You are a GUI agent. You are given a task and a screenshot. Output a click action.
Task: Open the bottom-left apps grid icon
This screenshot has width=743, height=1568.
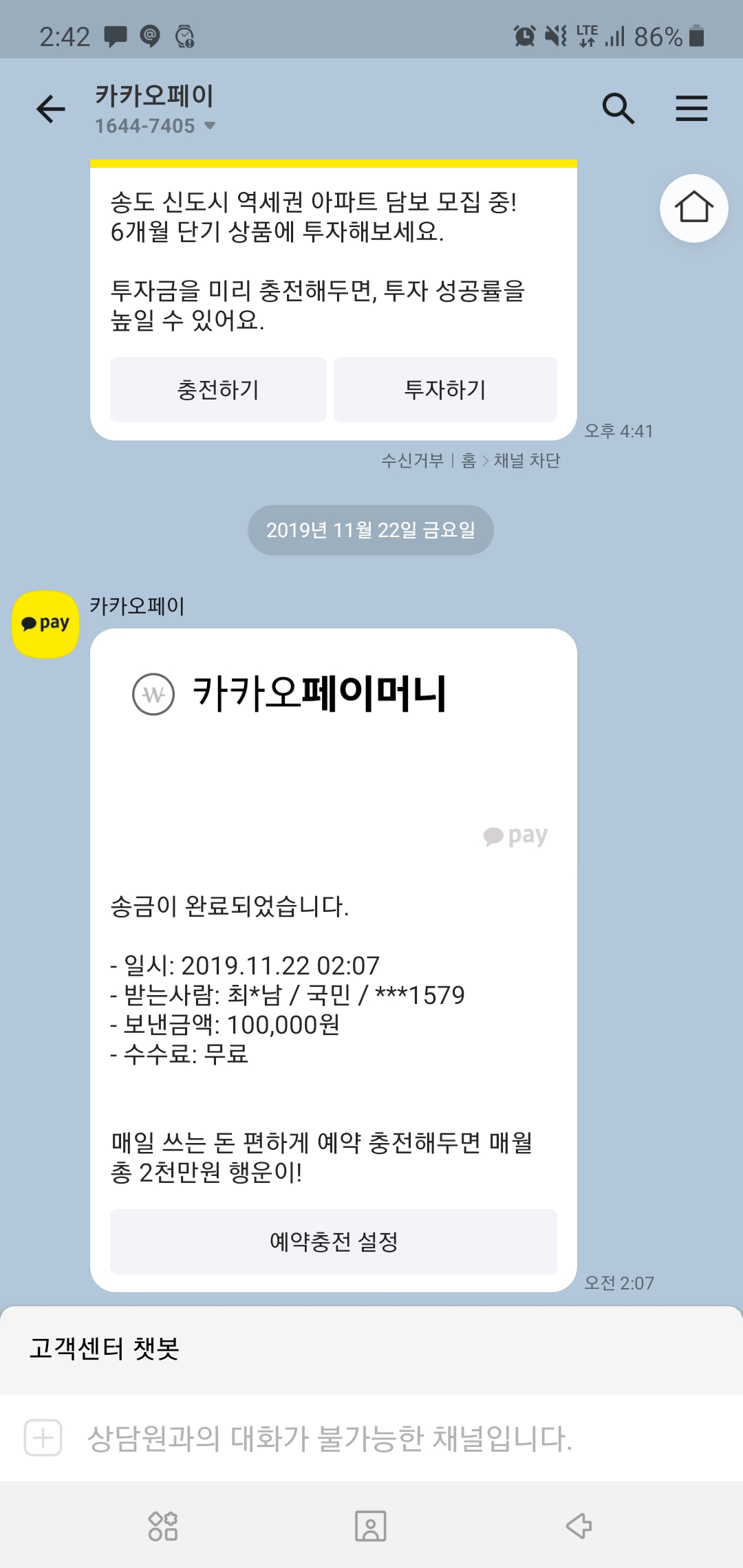pos(163,1526)
